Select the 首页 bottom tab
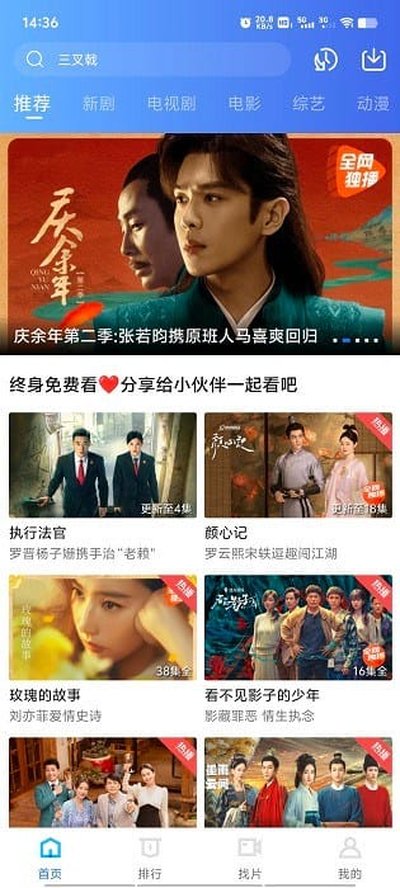 (50, 859)
